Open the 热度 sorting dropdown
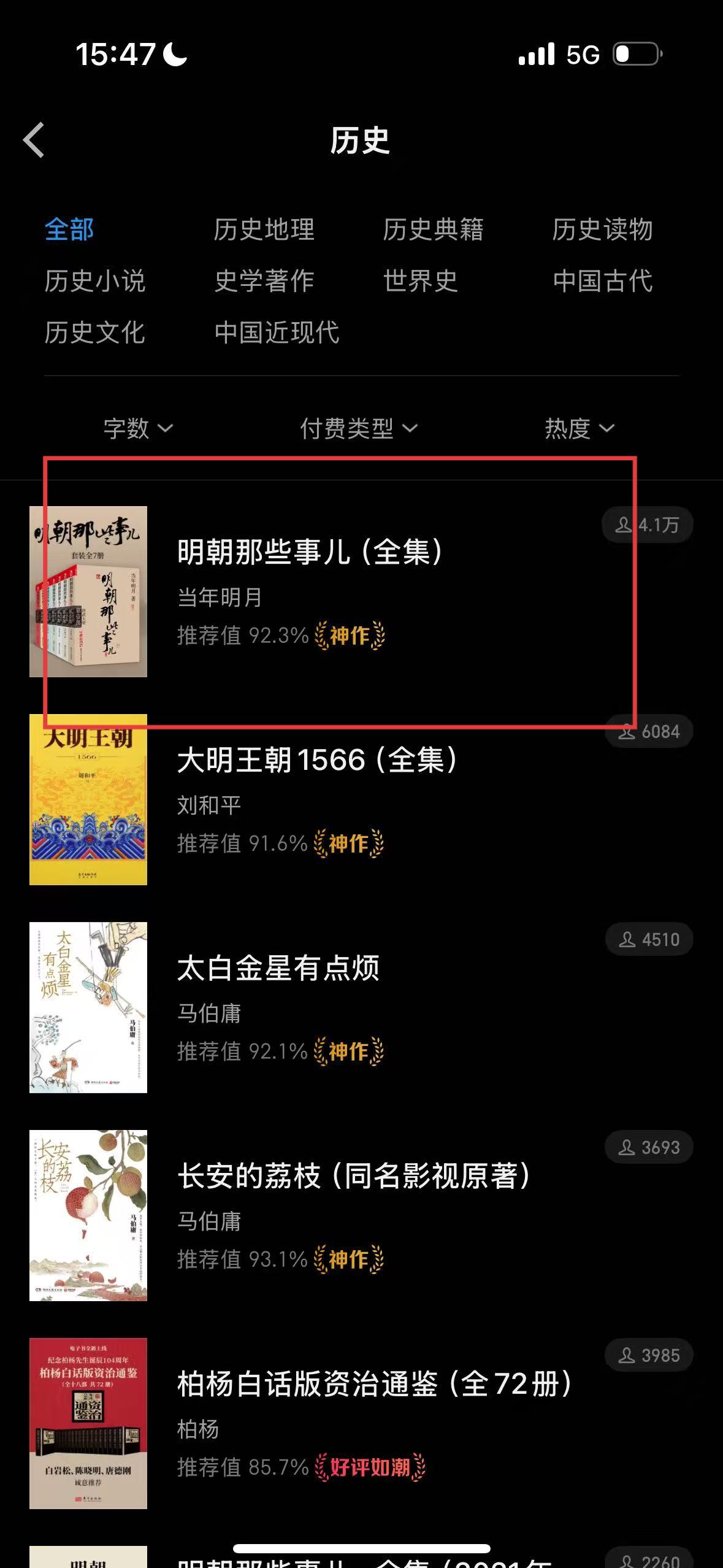The height and width of the screenshot is (1568, 723). pyautogui.click(x=579, y=428)
